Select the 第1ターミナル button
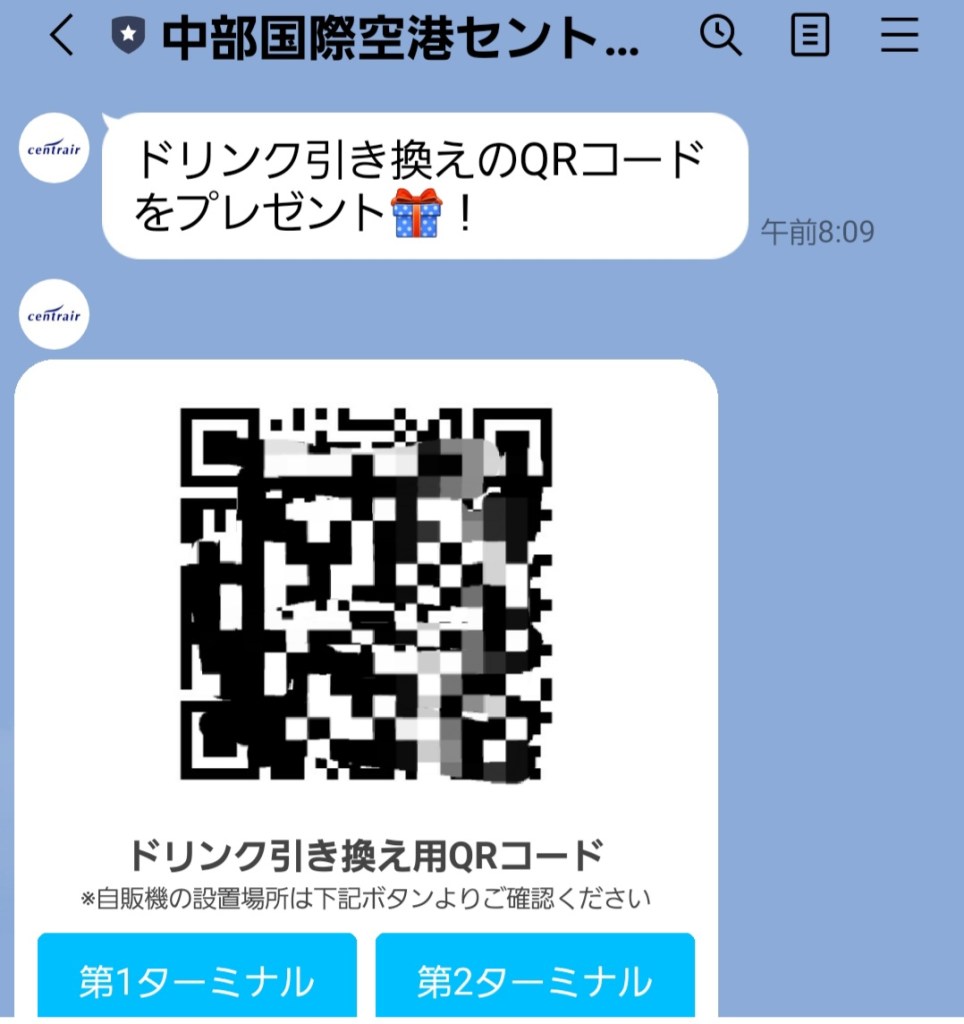Screen dimensions: 964x1024 tap(197, 978)
